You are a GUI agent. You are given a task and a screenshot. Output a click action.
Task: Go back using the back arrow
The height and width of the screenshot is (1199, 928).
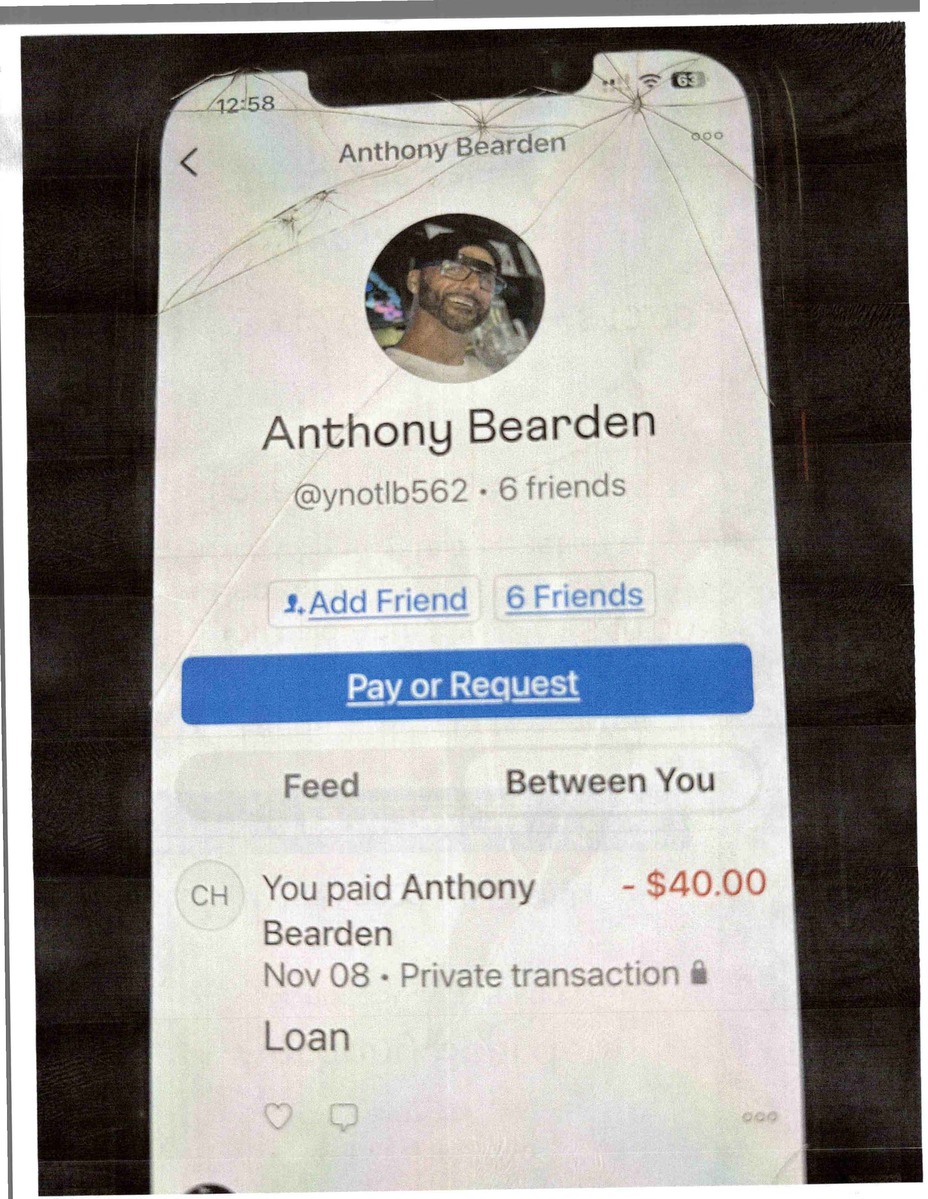(x=190, y=161)
